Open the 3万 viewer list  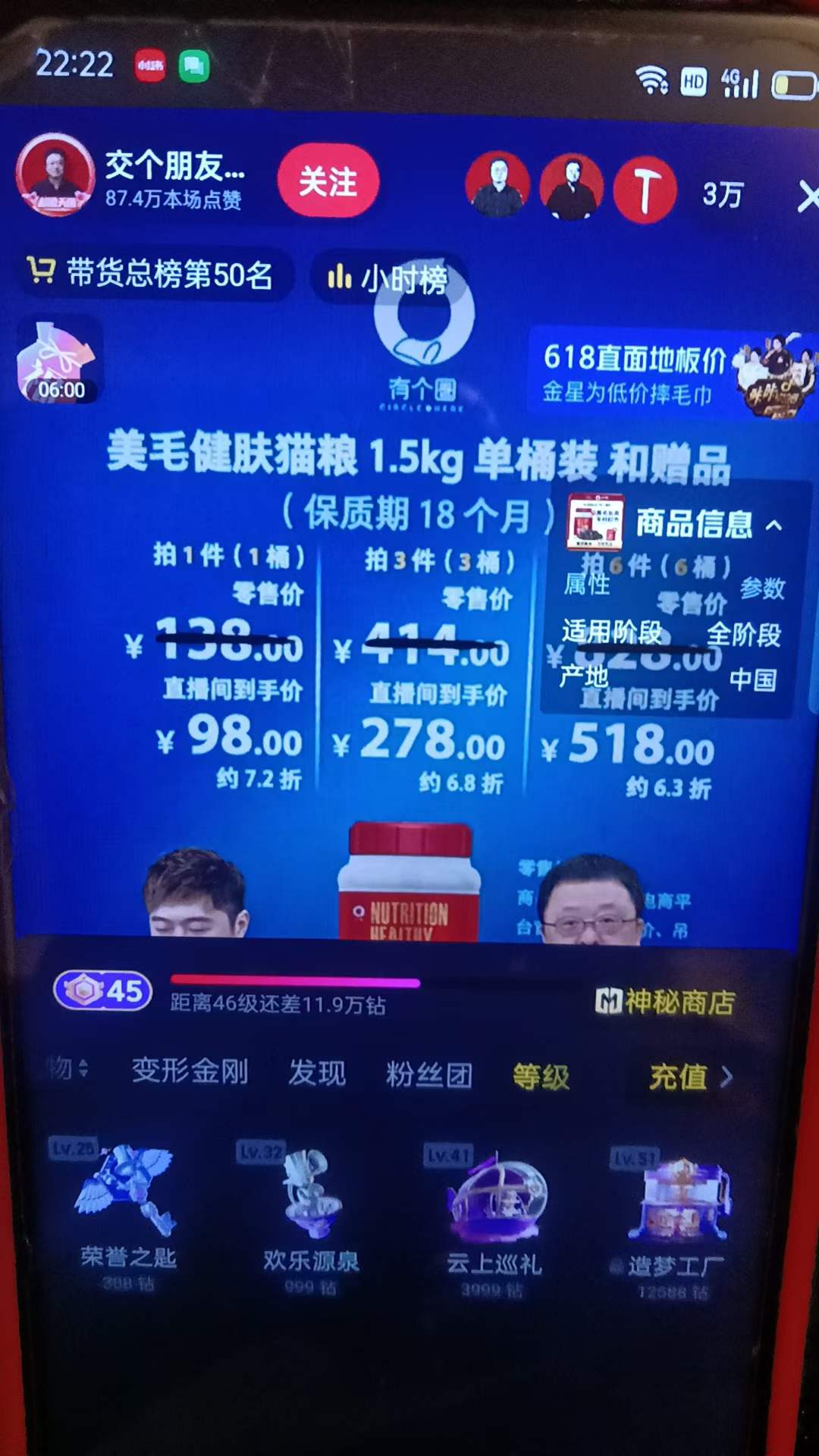click(x=722, y=195)
